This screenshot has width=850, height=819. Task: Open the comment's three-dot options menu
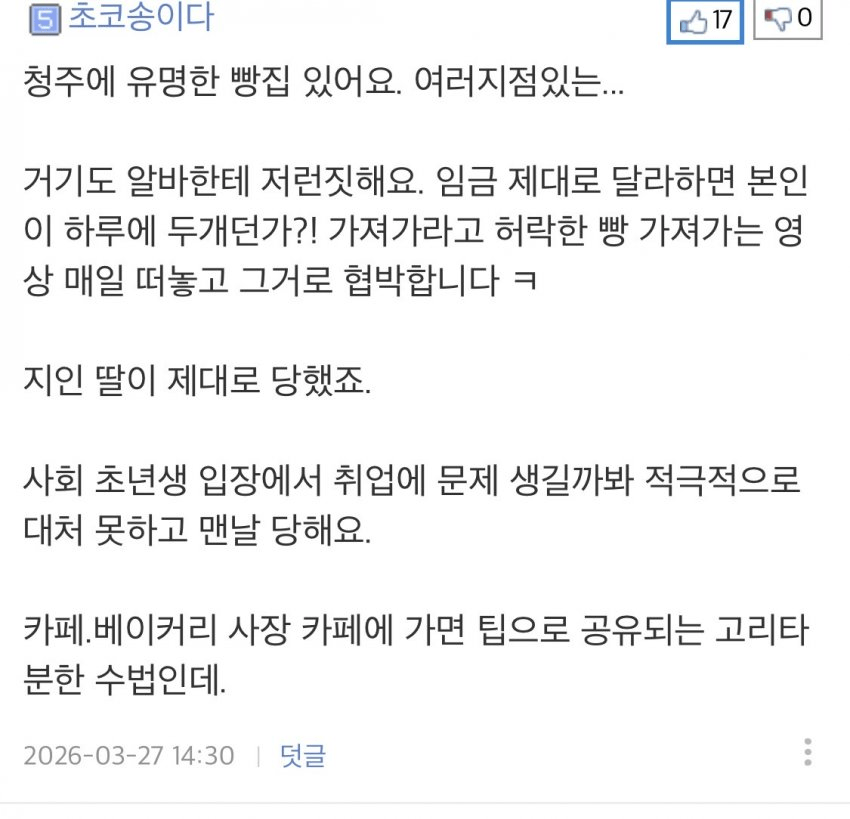point(808,753)
